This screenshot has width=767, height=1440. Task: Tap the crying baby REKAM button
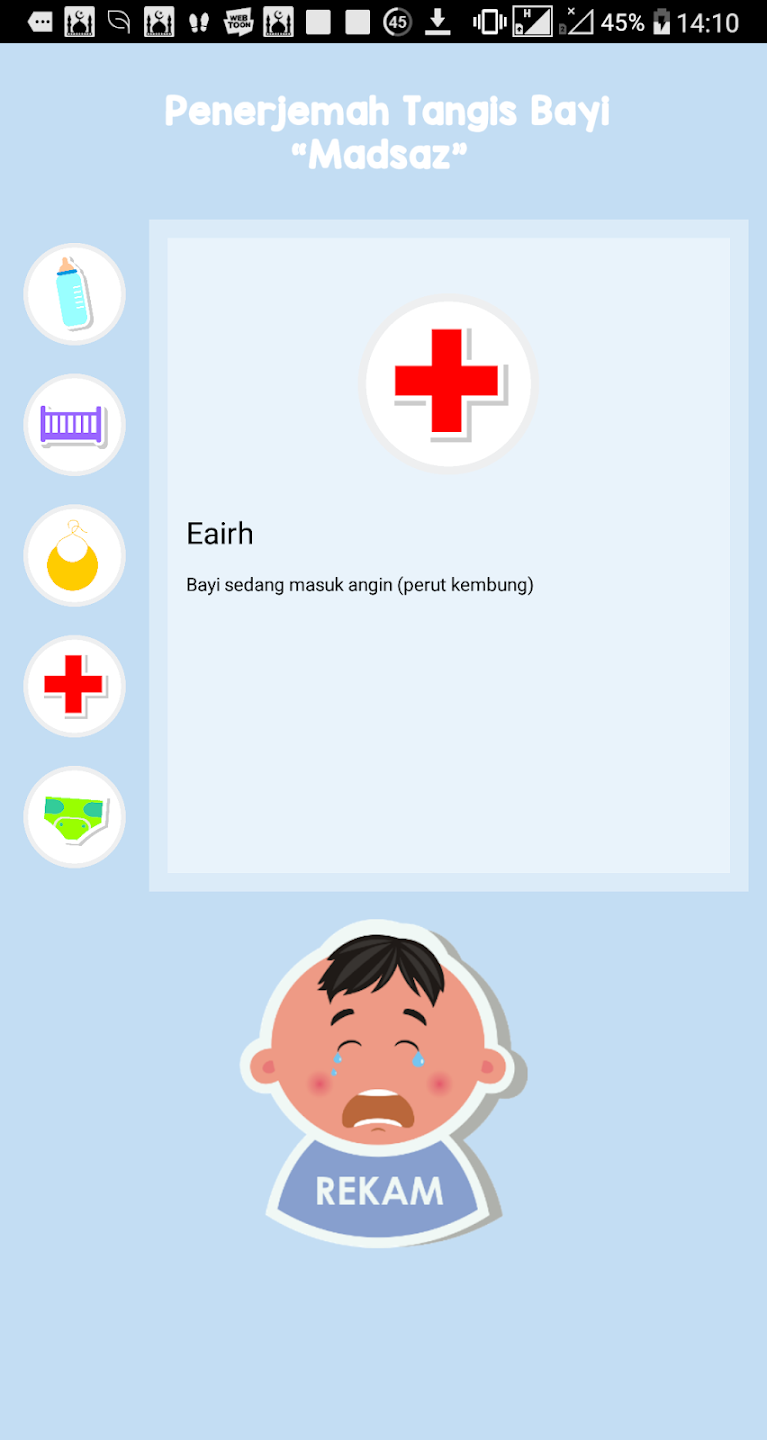(380, 1085)
